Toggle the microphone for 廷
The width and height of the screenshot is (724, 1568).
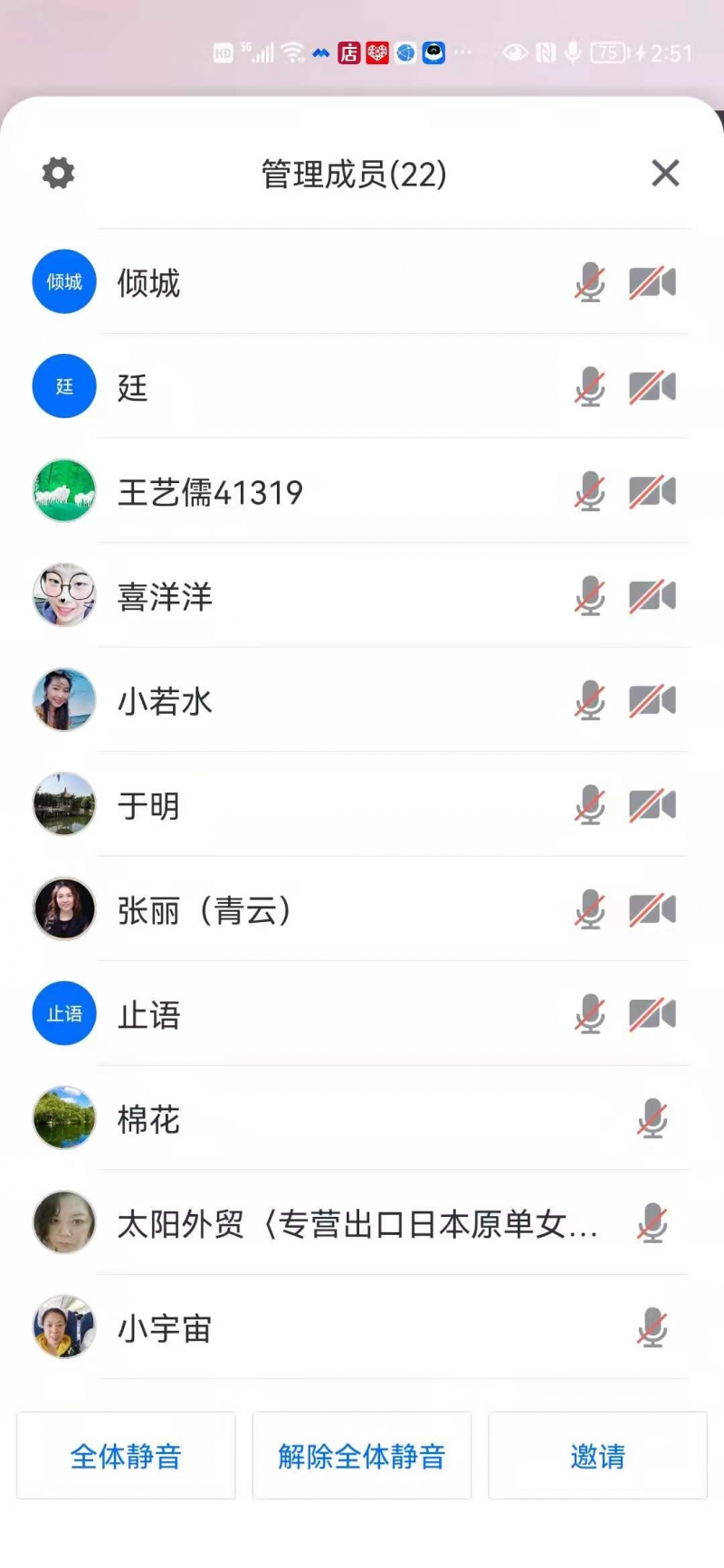click(590, 388)
